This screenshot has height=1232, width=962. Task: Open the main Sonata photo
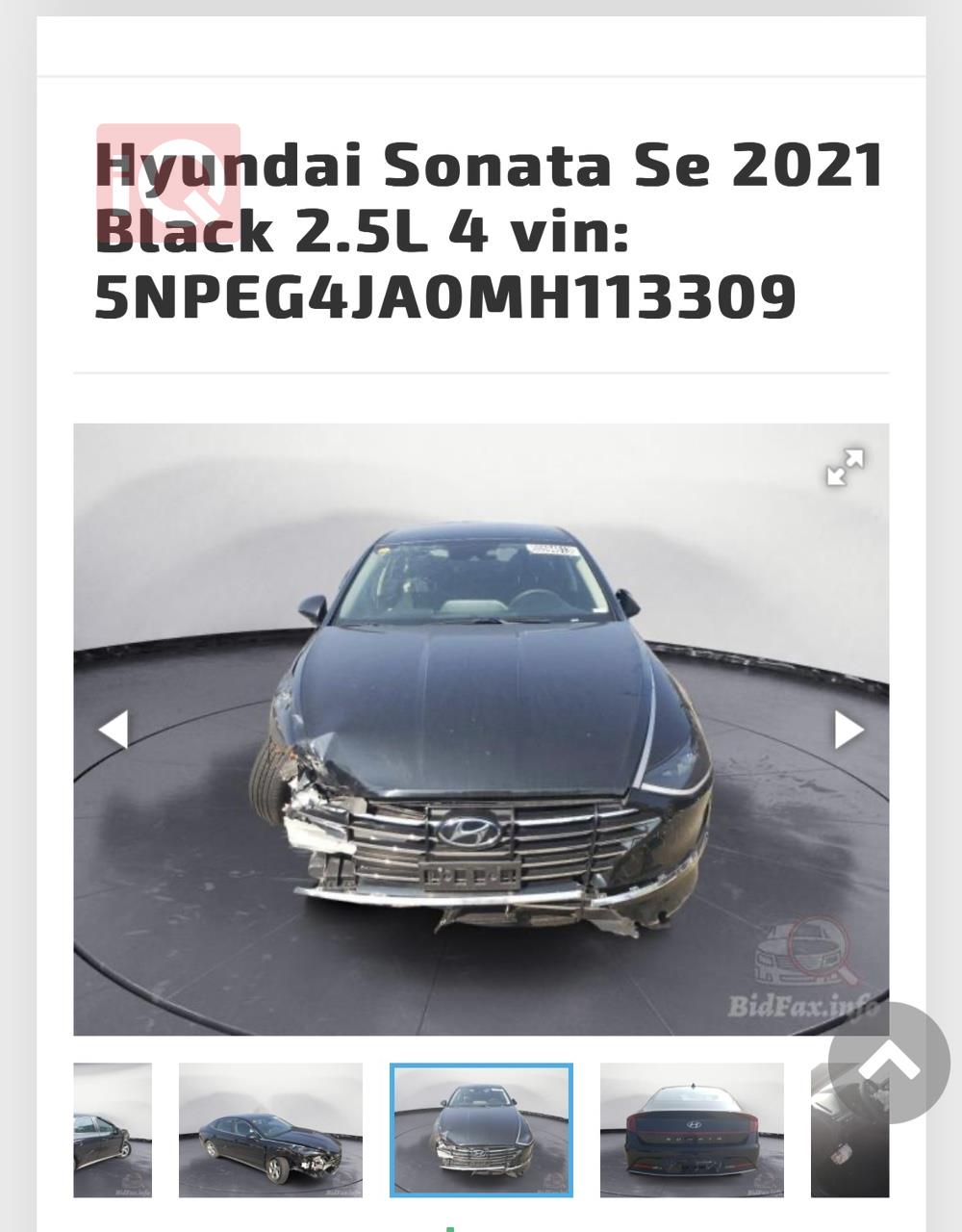pos(481,730)
